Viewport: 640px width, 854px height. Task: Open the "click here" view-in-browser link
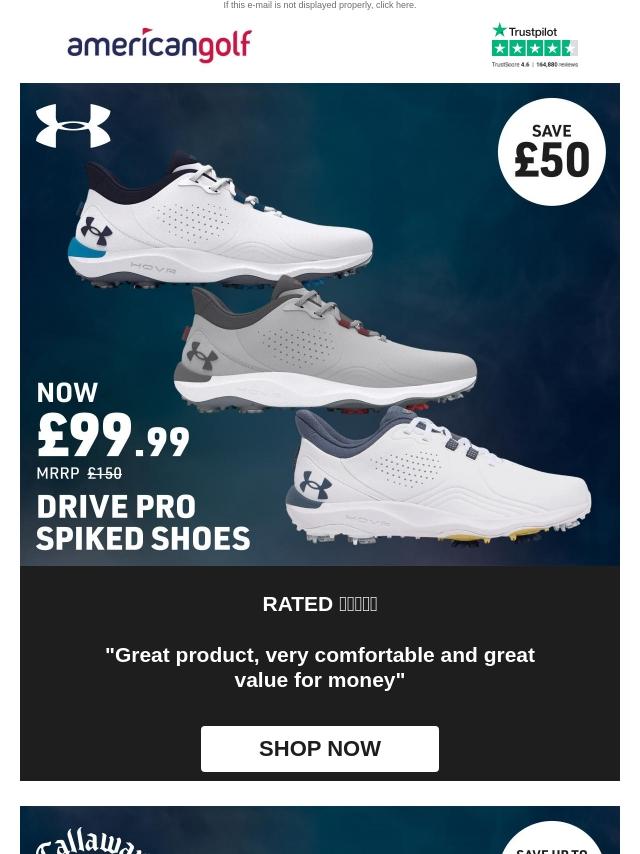[x=395, y=6]
